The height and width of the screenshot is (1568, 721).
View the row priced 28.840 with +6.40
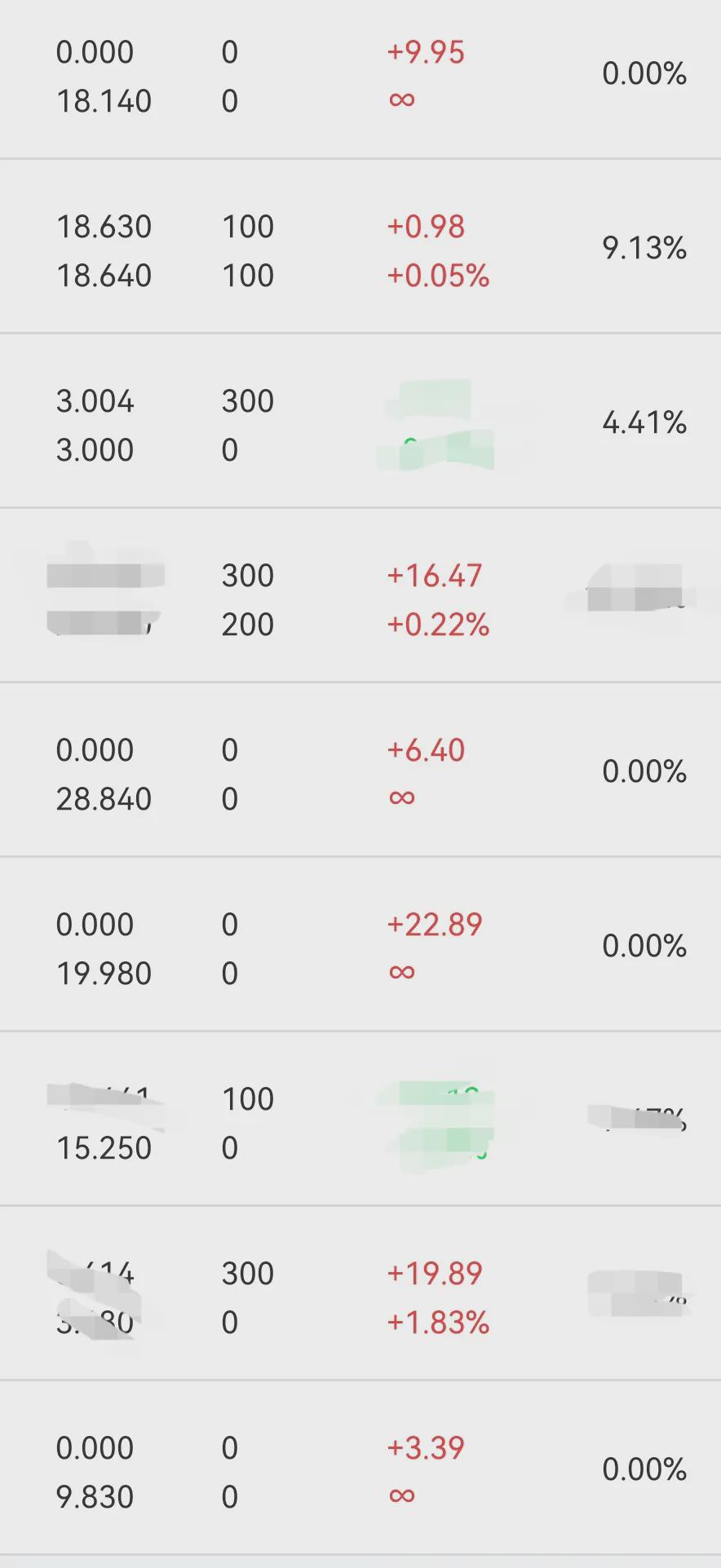[360, 770]
